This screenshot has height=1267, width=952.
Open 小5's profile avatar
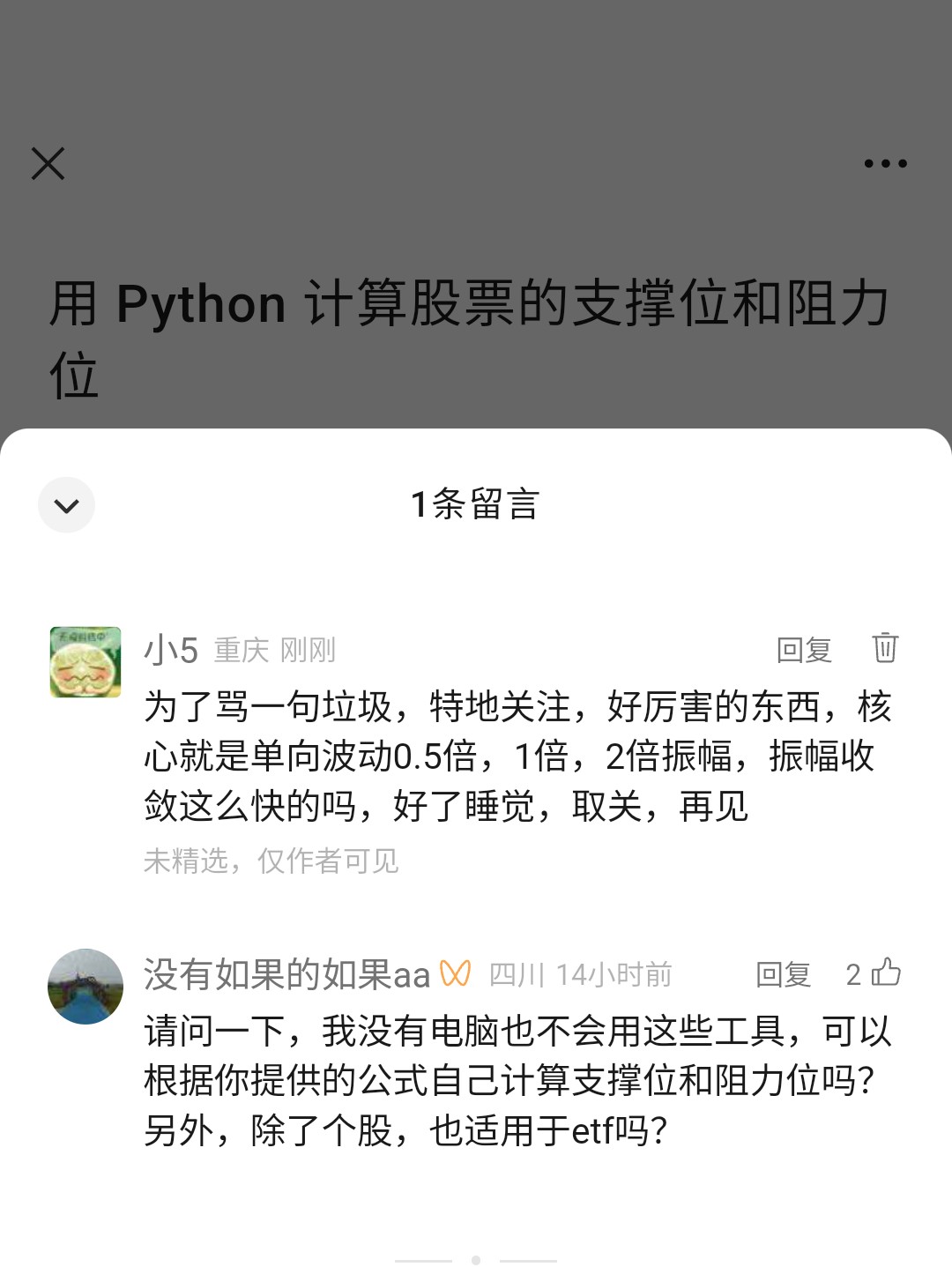tap(86, 662)
